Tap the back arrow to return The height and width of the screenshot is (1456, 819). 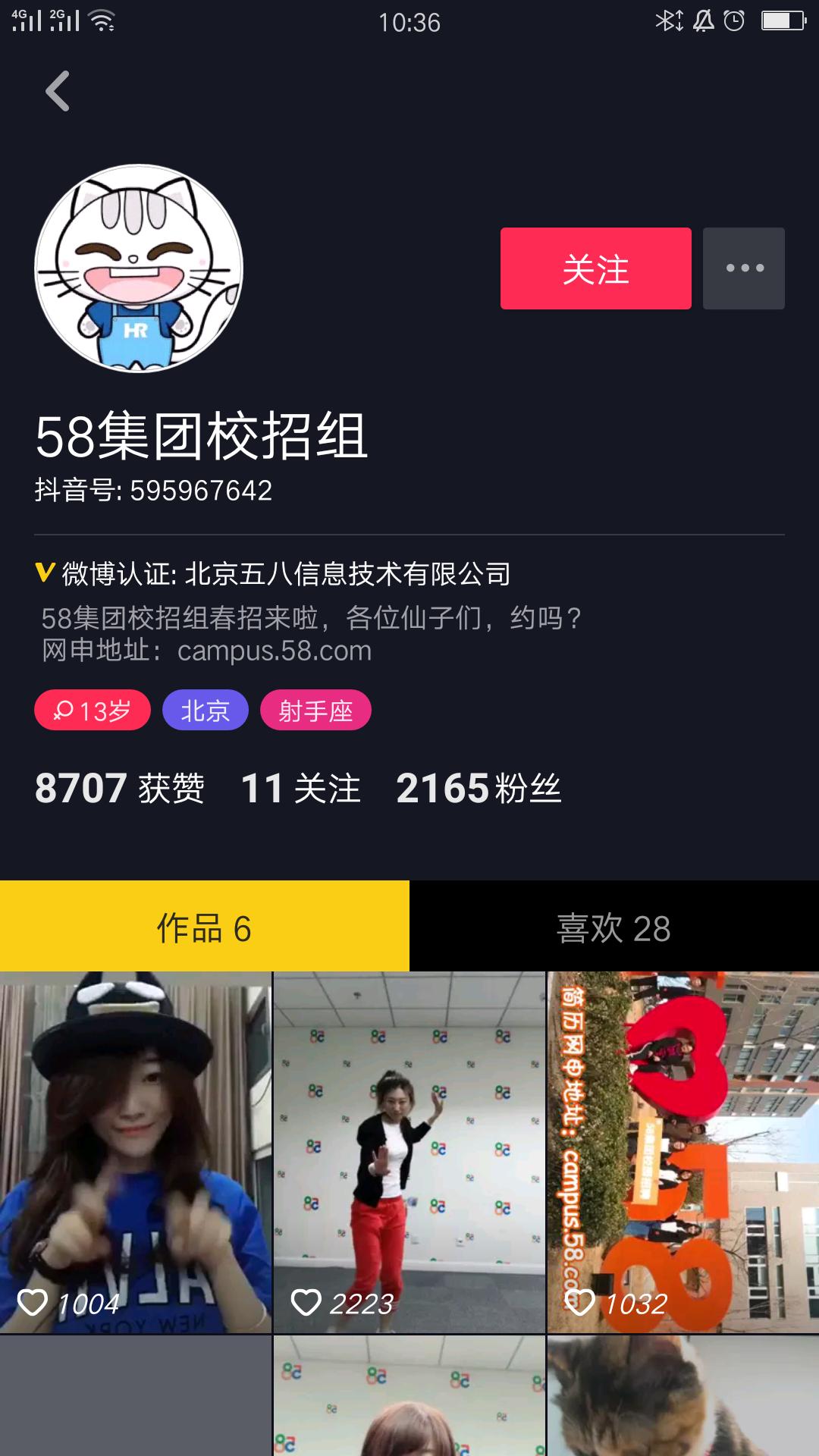click(x=57, y=91)
